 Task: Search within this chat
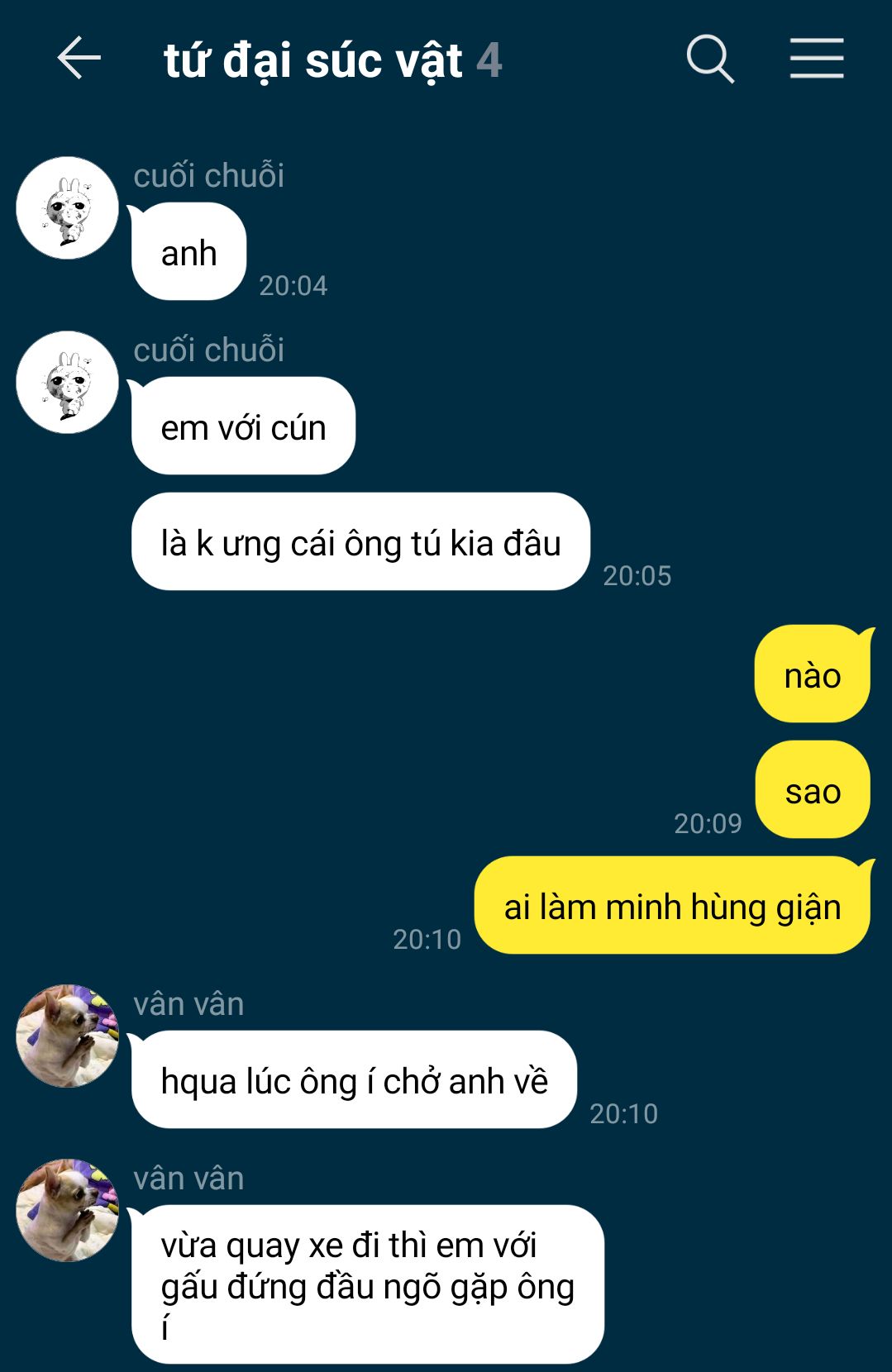710,59
